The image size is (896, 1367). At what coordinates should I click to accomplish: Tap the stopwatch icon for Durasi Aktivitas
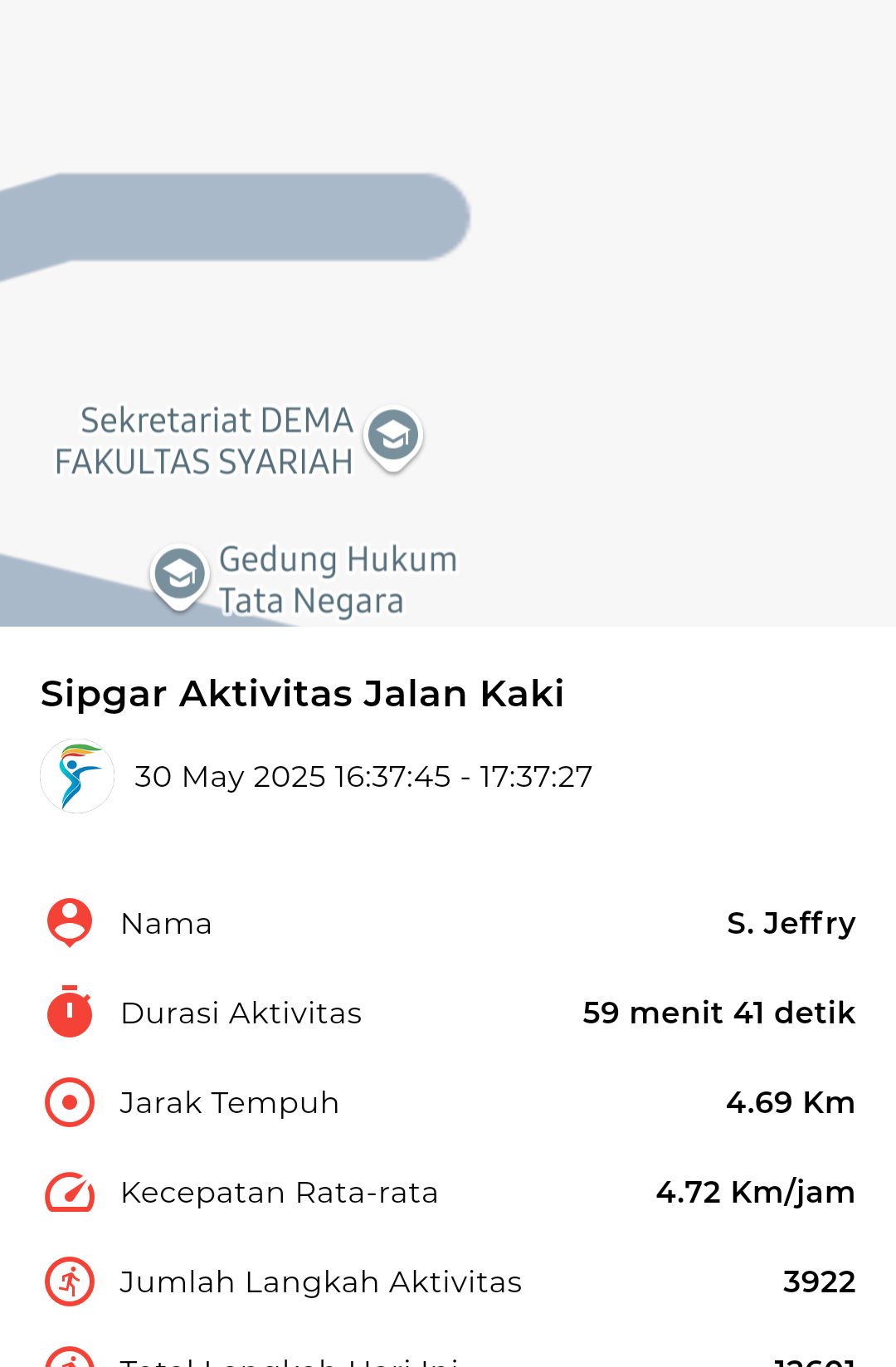(69, 1012)
